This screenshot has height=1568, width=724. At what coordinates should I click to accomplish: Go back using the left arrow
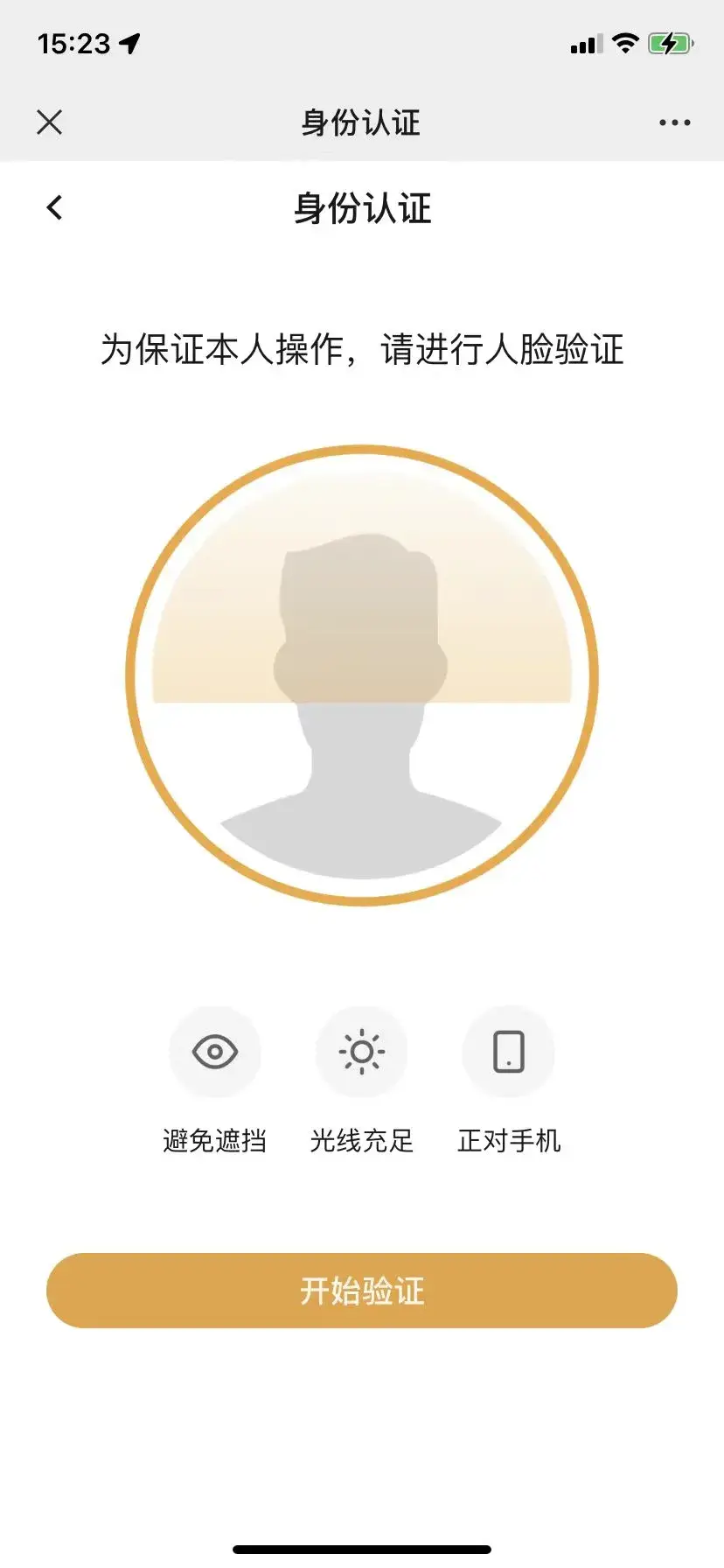(x=54, y=207)
